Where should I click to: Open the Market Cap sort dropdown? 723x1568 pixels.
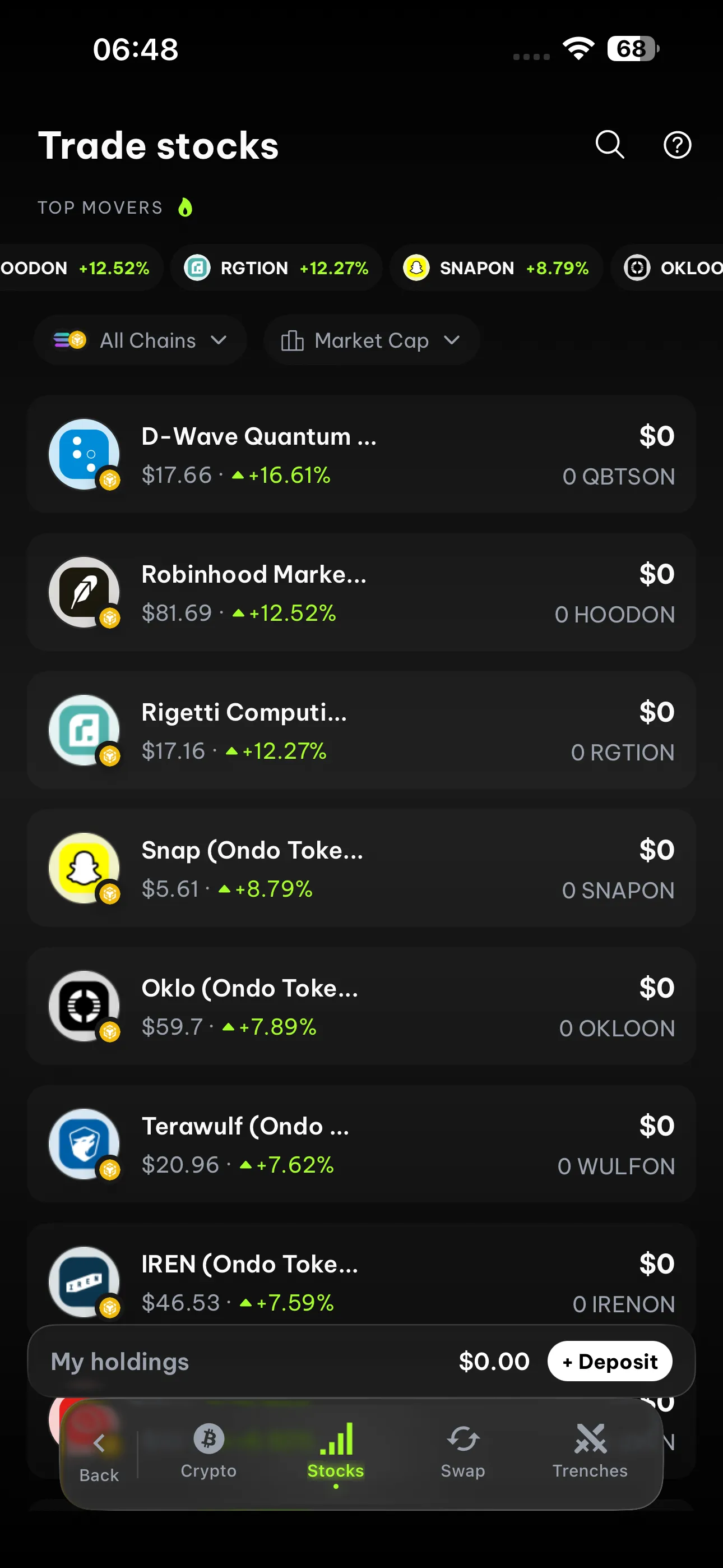pos(371,340)
